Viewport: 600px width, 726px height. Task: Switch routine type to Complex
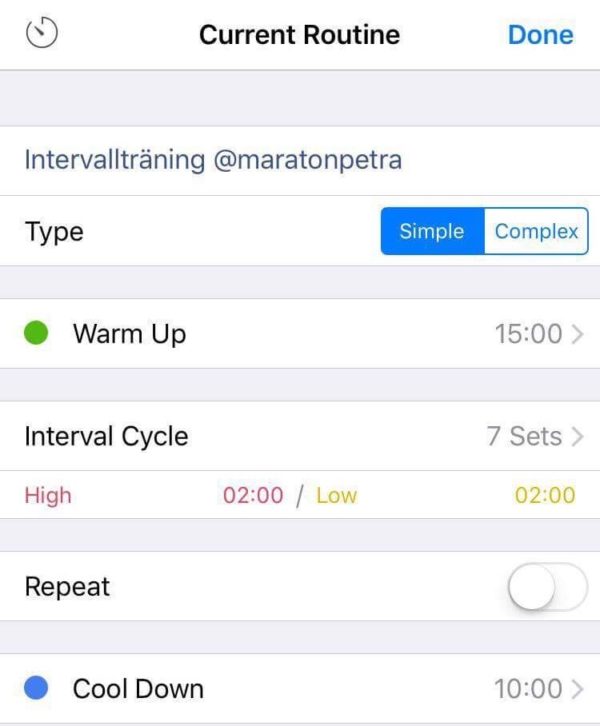[536, 231]
